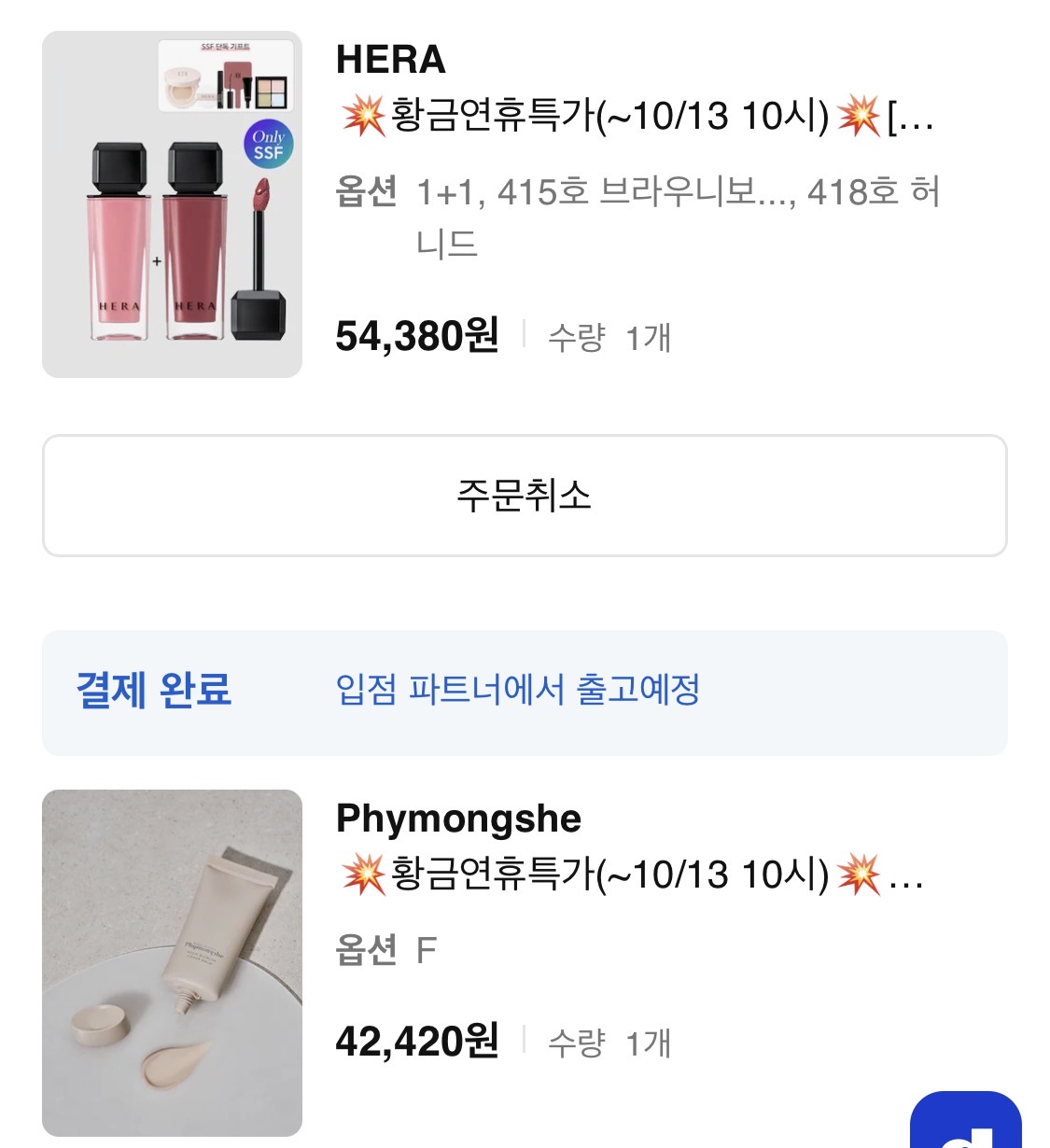This screenshot has height=1148, width=1050.
Task: Tap the 주문취소 button for the HERA order
Action: click(525, 496)
